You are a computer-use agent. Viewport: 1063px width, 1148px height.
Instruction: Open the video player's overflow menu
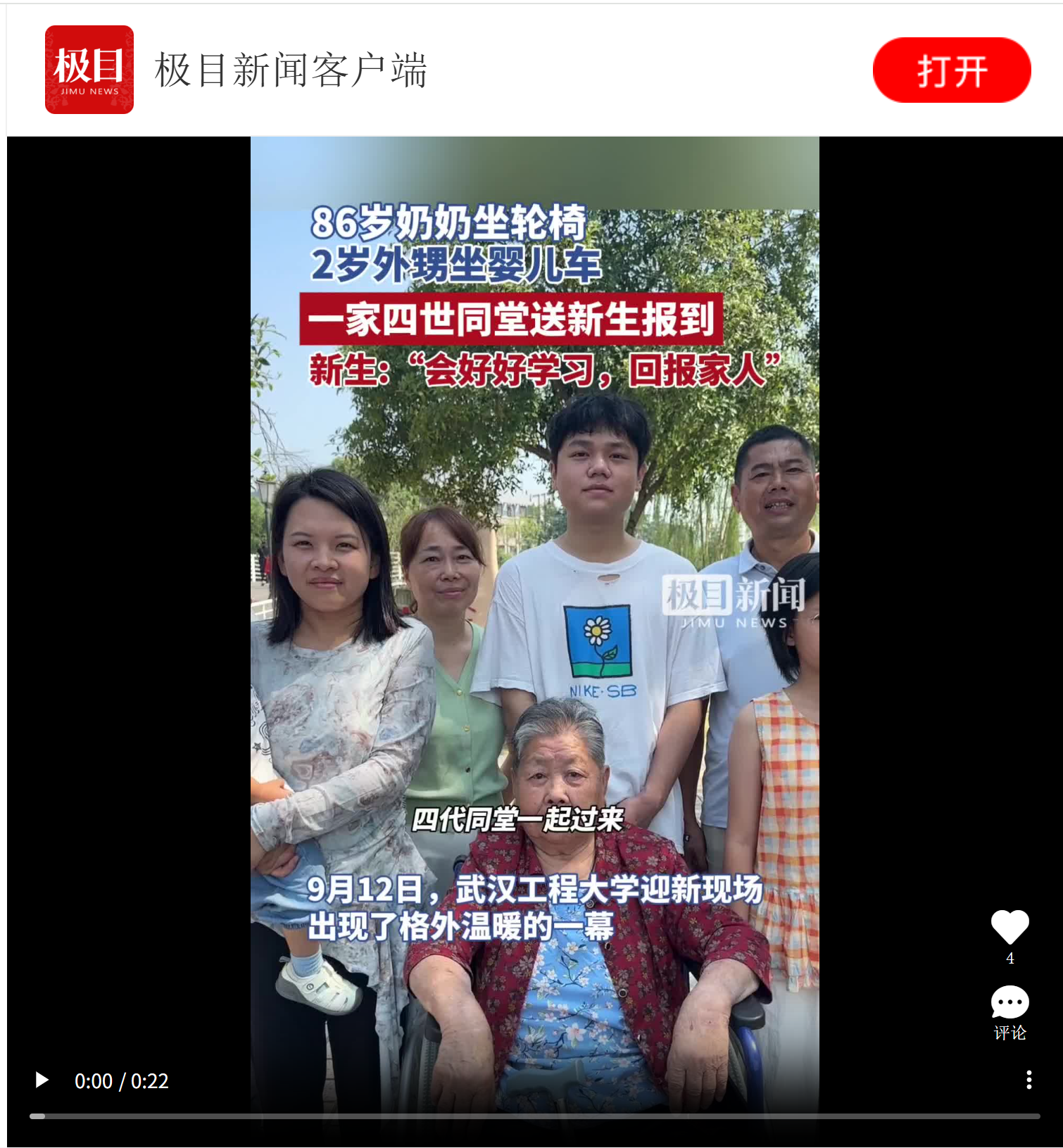tap(1029, 1080)
